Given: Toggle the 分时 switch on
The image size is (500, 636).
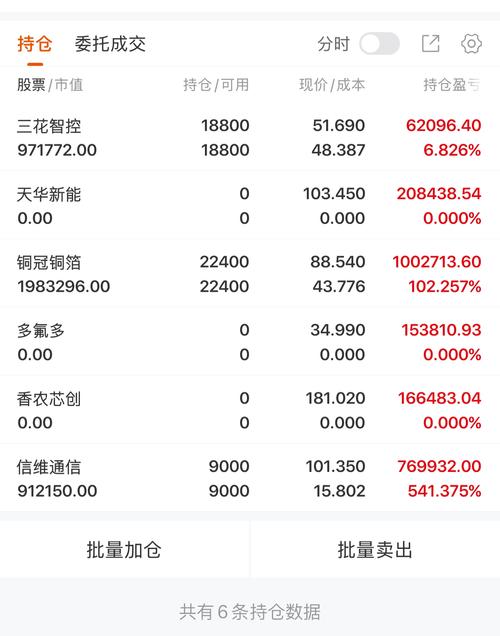Looking at the screenshot, I should click(380, 43).
